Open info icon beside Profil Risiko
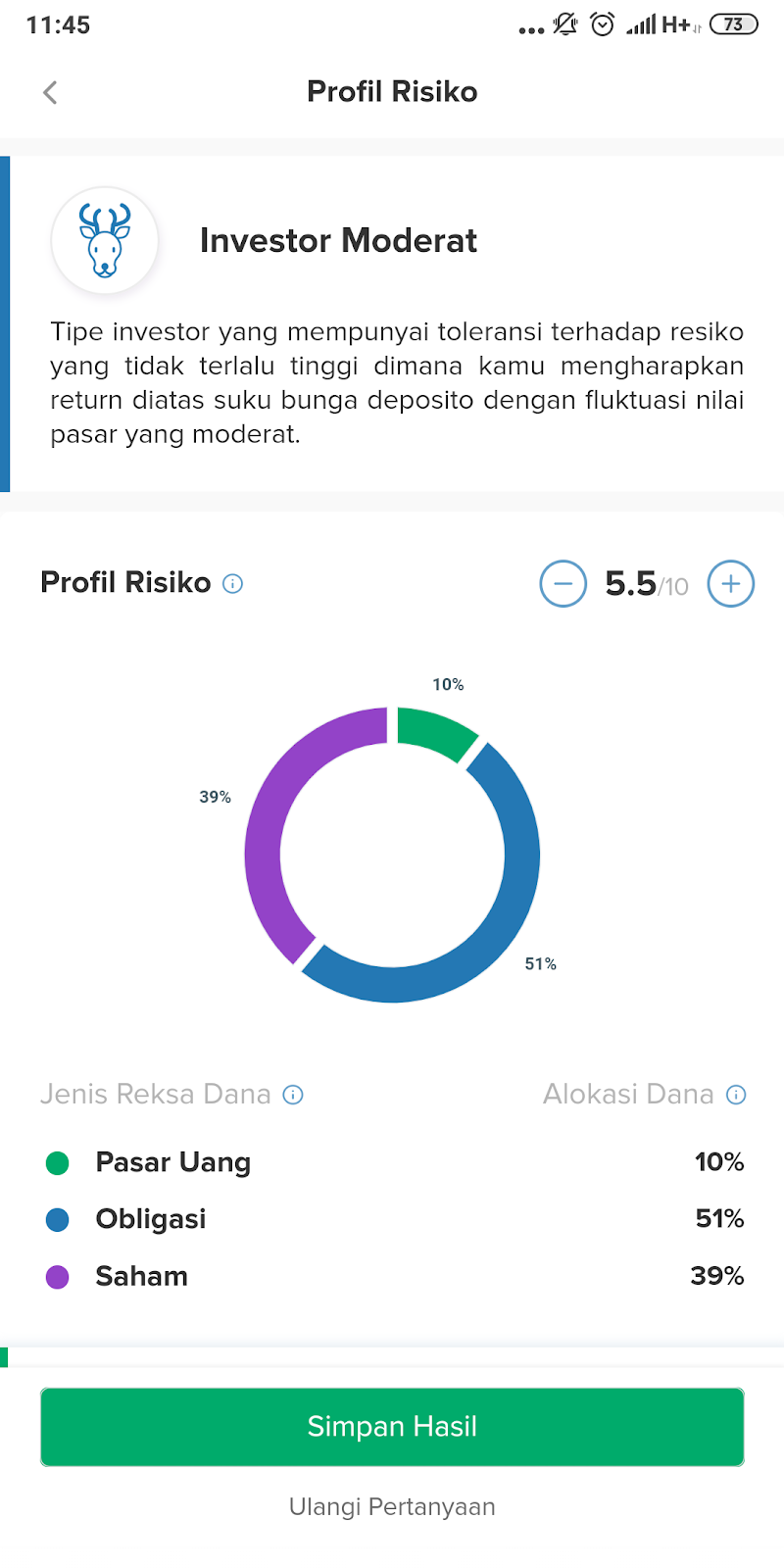This screenshot has width=784, height=1568. 232,584
